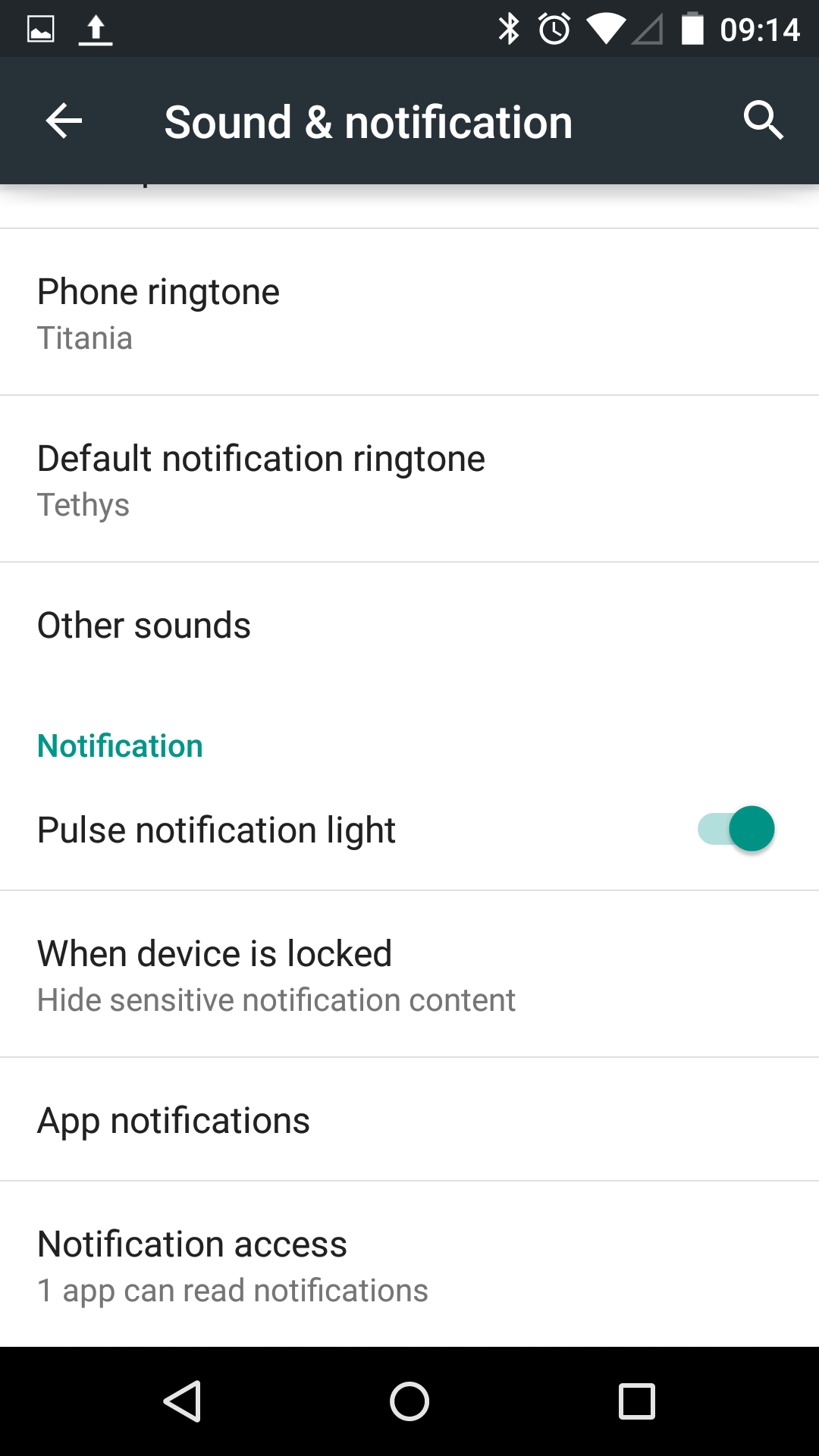The width and height of the screenshot is (819, 1456).
Task: Go back using the app bar arrow
Action: [x=64, y=121]
